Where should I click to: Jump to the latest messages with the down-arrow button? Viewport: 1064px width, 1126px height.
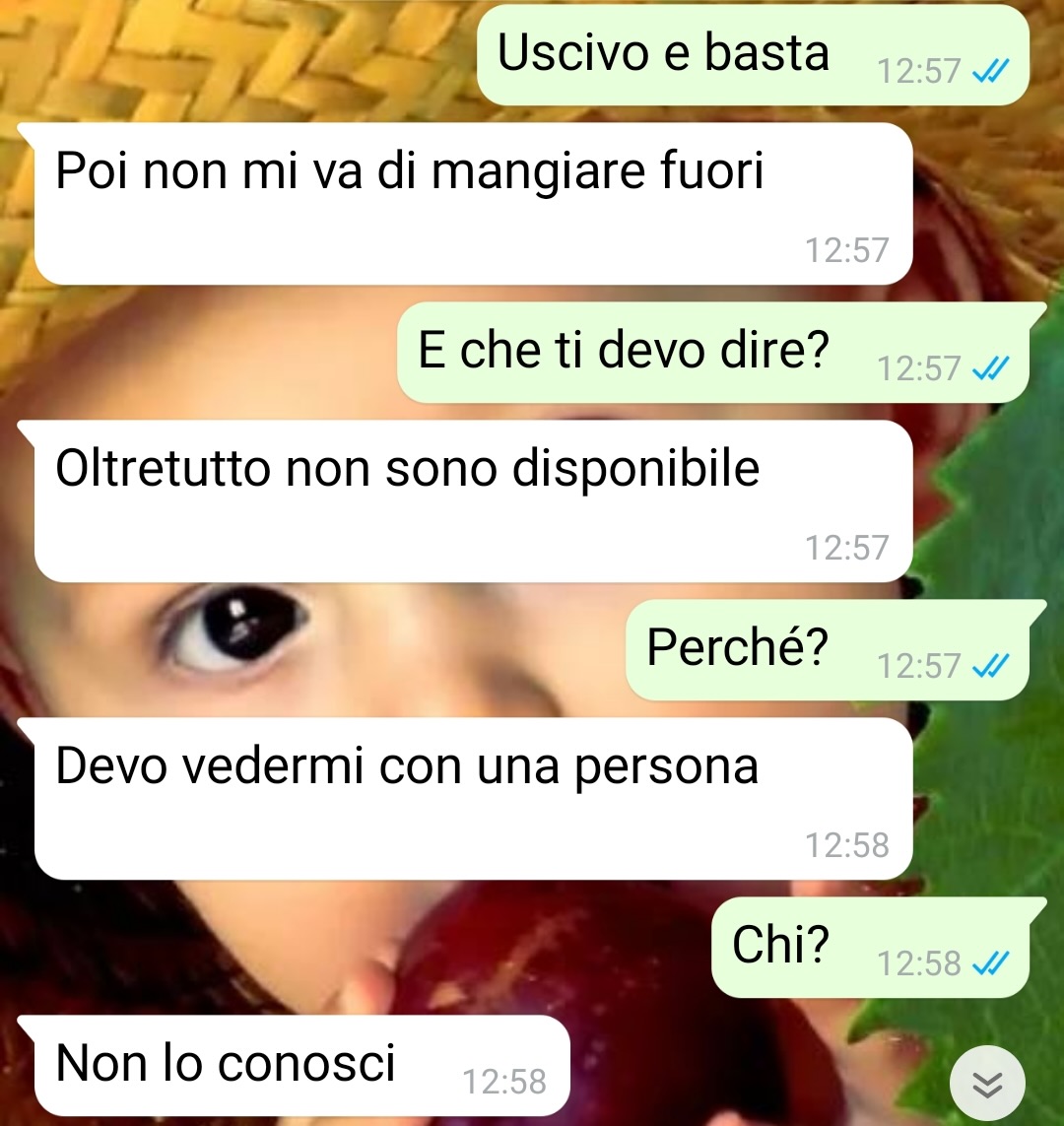(987, 1085)
